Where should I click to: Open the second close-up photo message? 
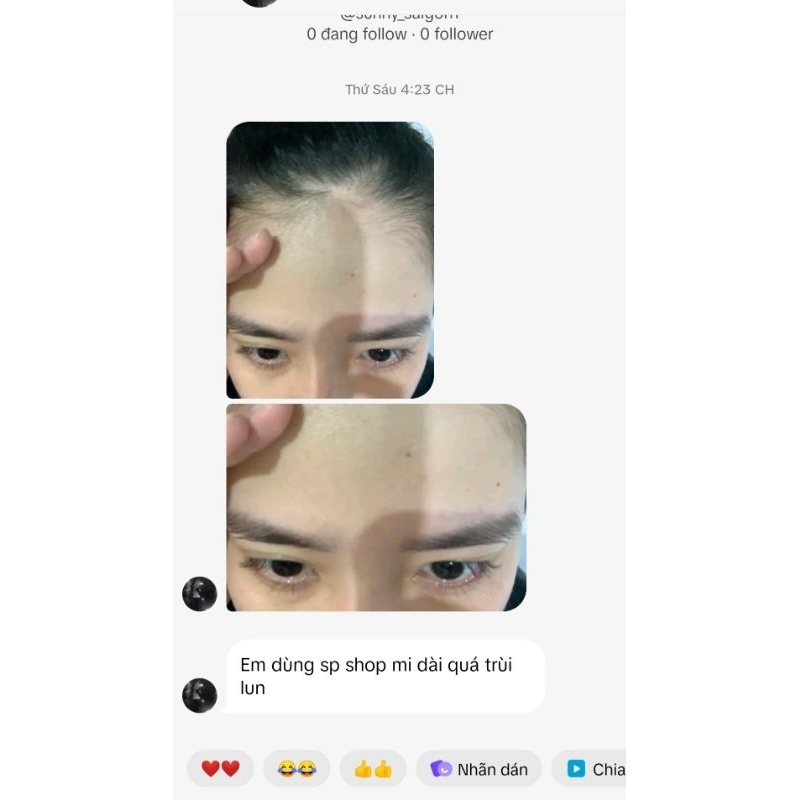[376, 507]
